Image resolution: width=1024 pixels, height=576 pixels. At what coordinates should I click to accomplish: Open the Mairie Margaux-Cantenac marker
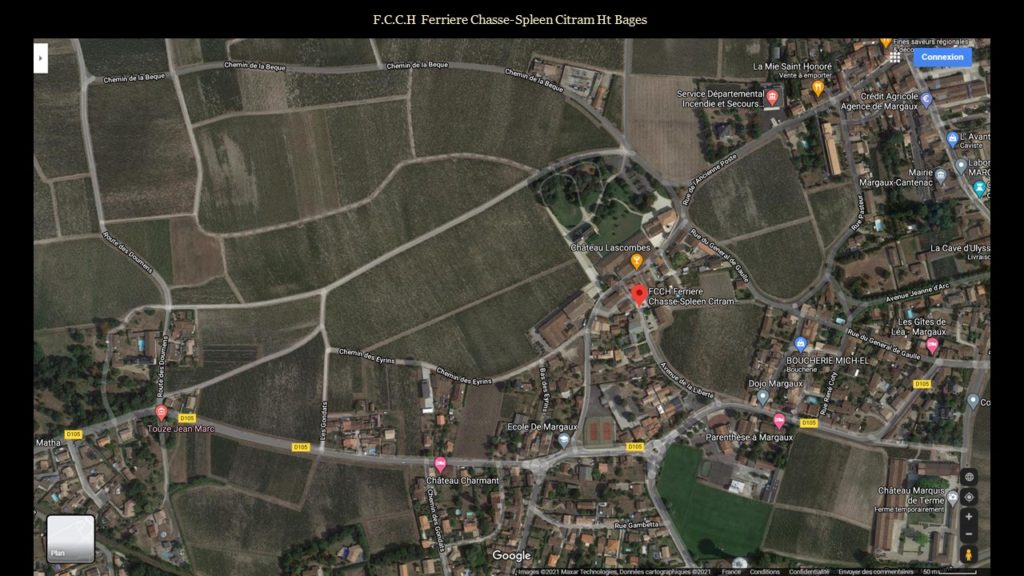[940, 175]
